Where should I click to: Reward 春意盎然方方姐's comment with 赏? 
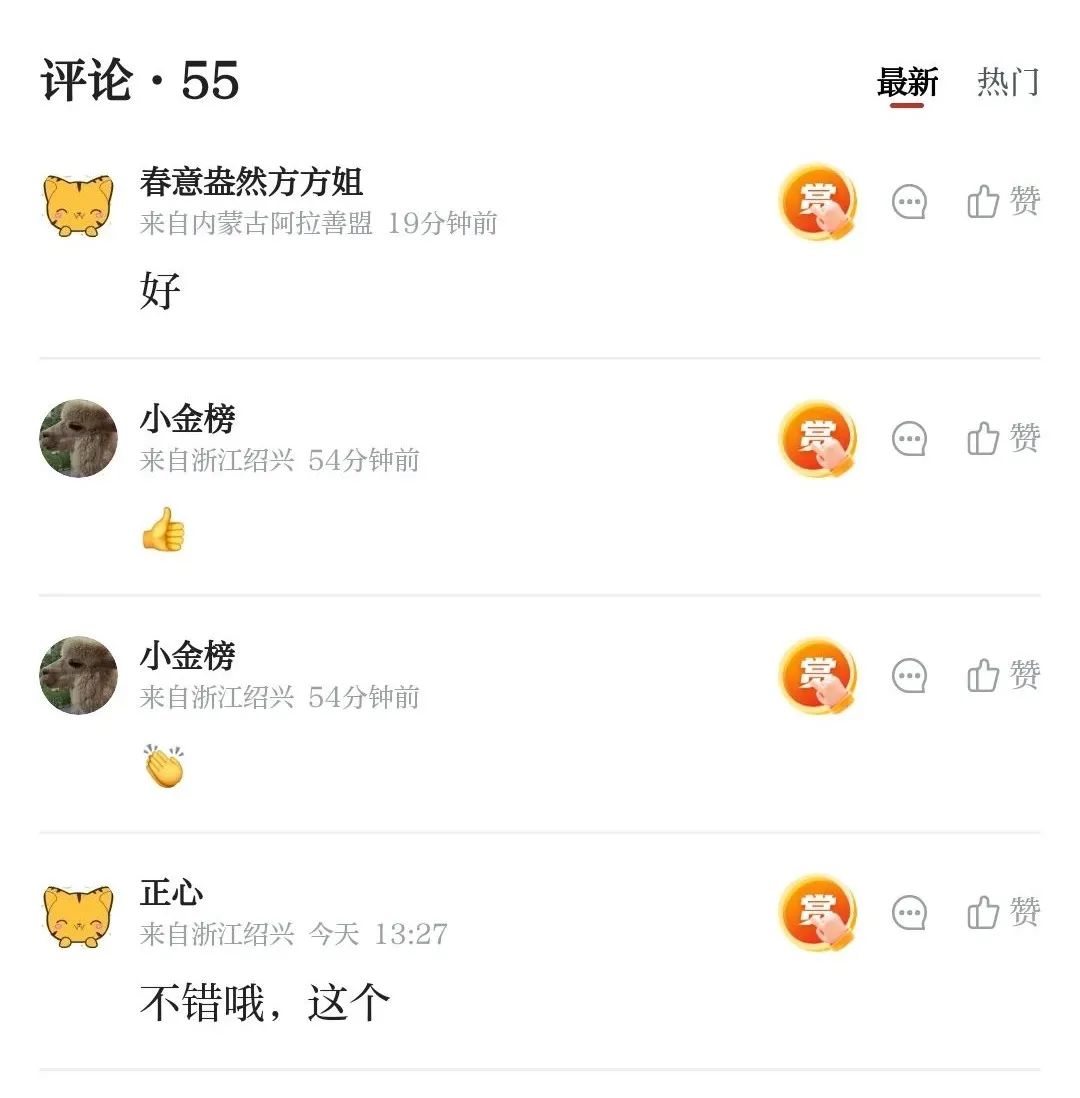click(818, 203)
